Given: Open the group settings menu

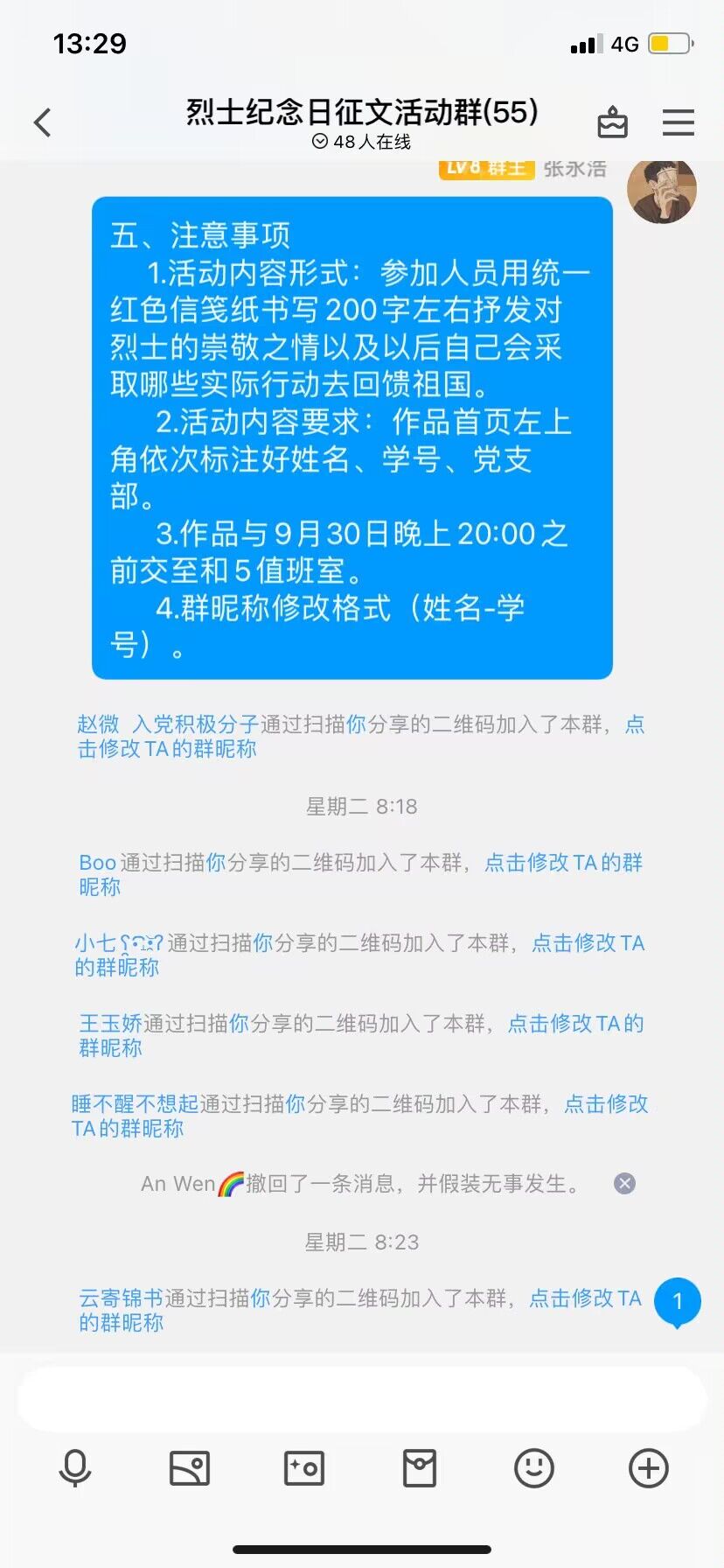Looking at the screenshot, I should 678,122.
